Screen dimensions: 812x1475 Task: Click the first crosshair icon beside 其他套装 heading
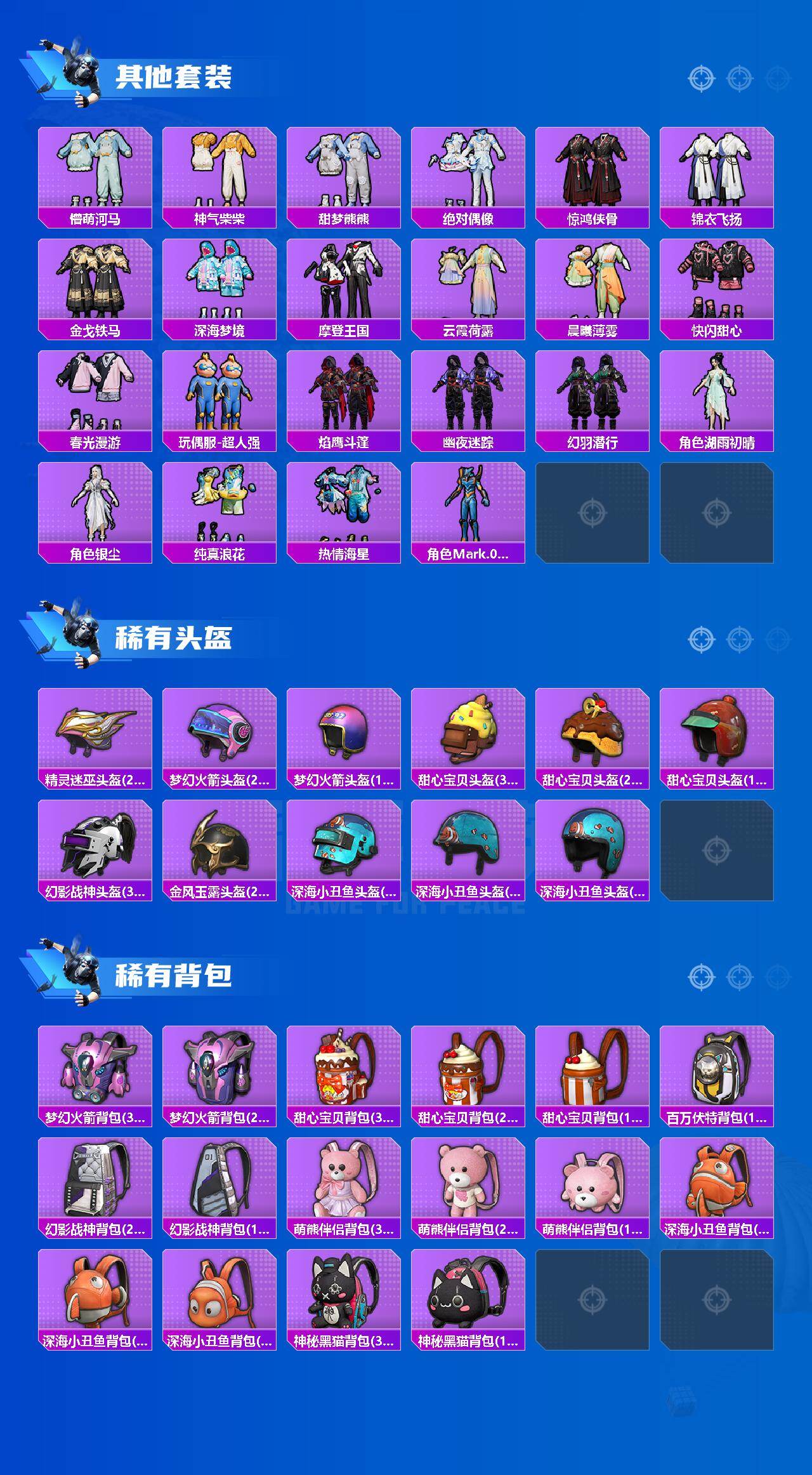pyautogui.click(x=702, y=79)
